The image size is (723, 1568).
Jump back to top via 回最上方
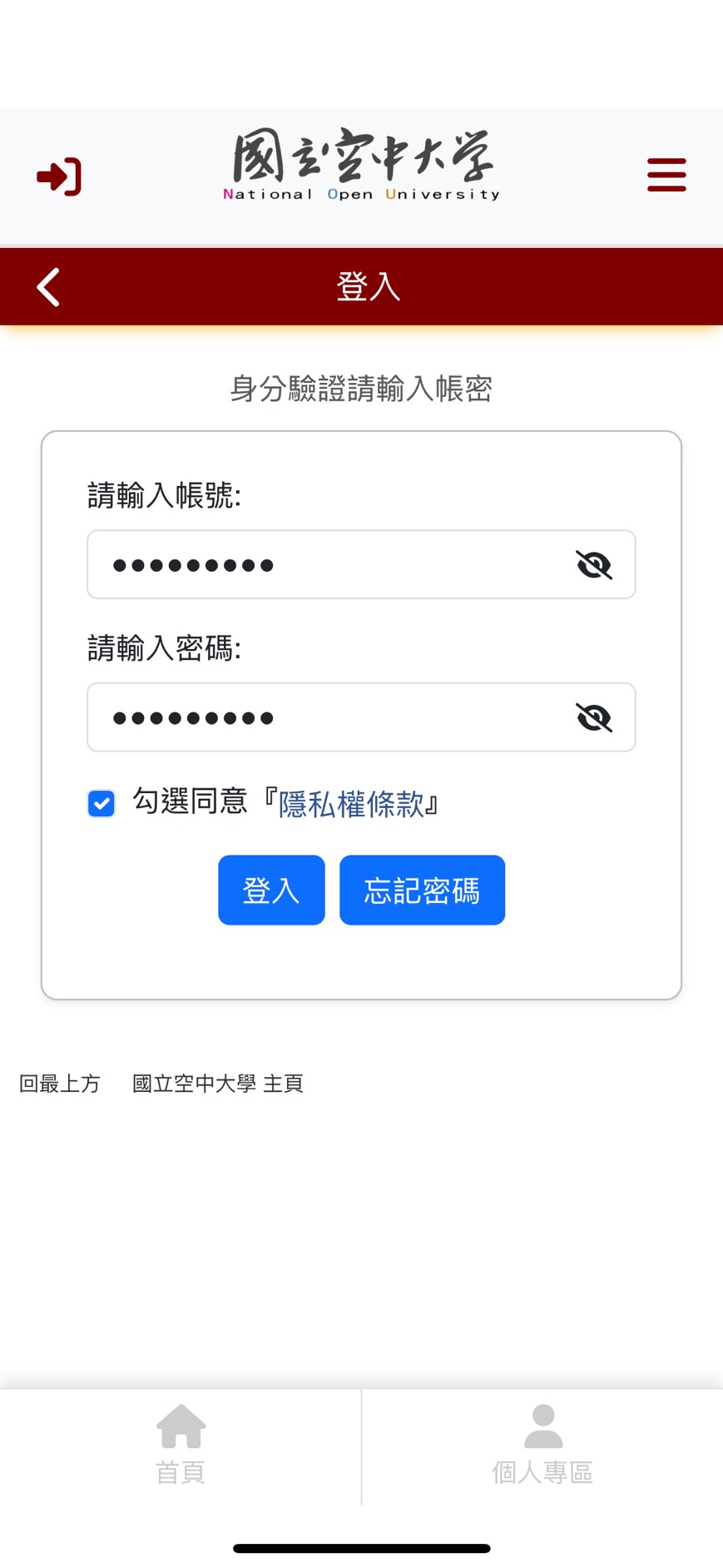[60, 1084]
